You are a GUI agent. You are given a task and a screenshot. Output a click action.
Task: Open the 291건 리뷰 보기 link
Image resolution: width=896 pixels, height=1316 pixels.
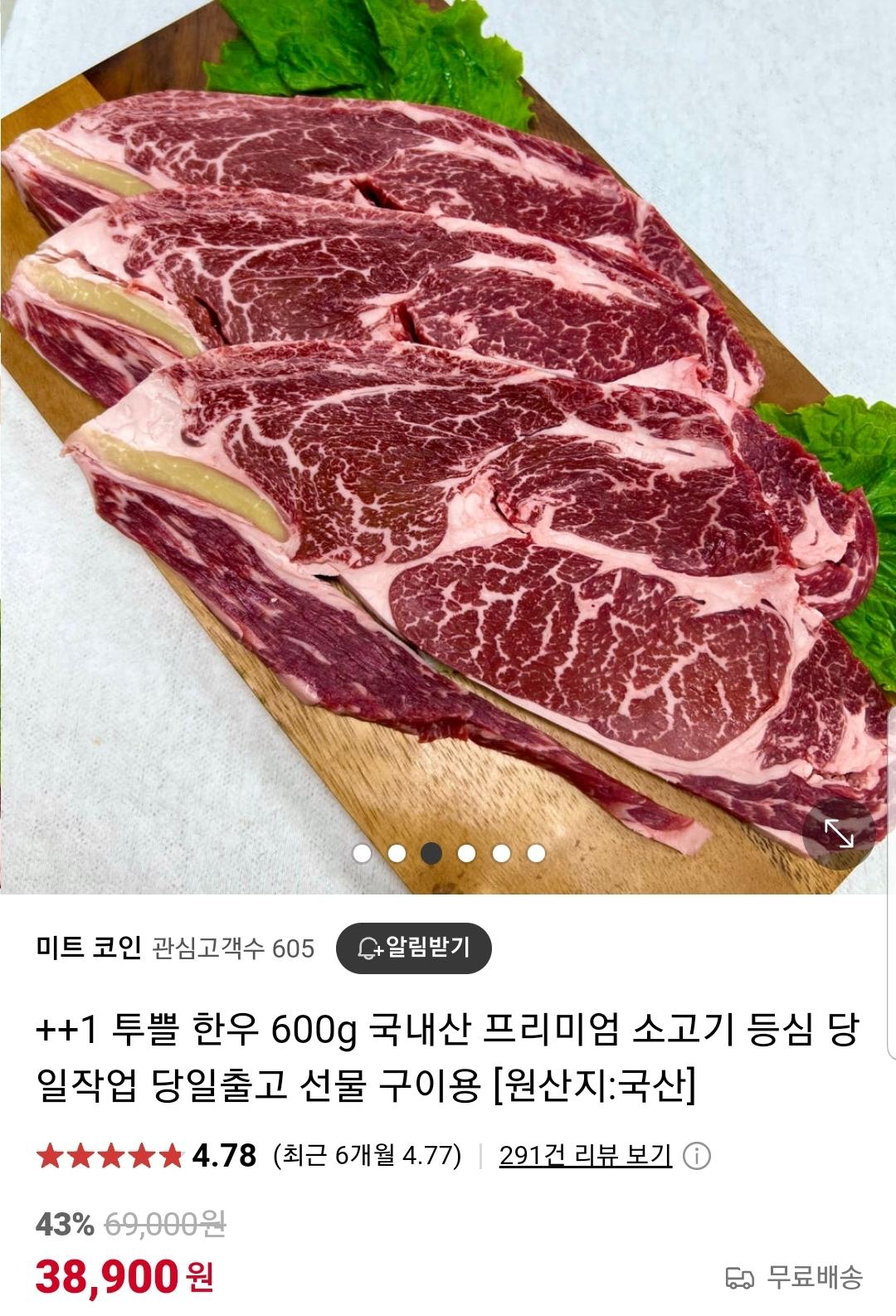tap(585, 1155)
